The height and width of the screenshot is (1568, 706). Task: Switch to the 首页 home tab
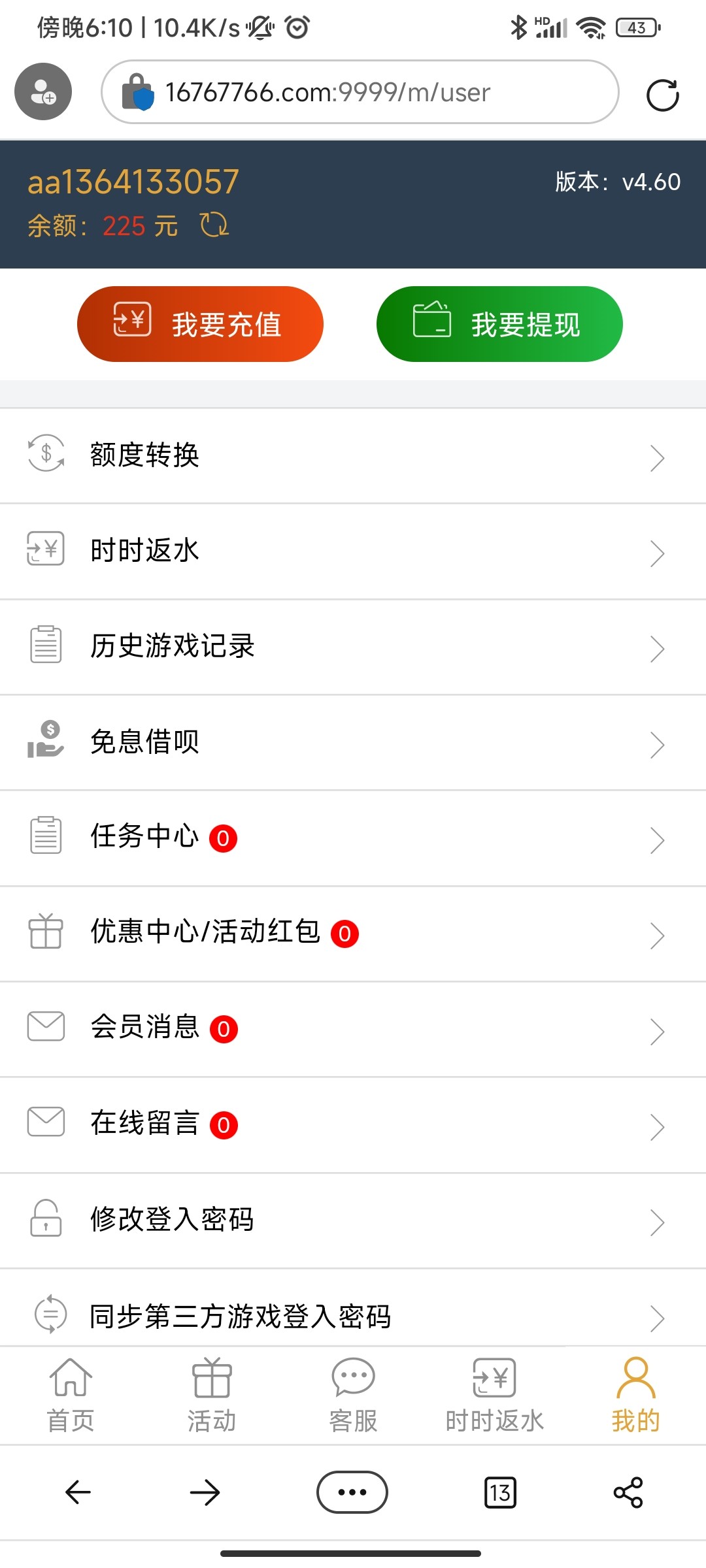(71, 1394)
